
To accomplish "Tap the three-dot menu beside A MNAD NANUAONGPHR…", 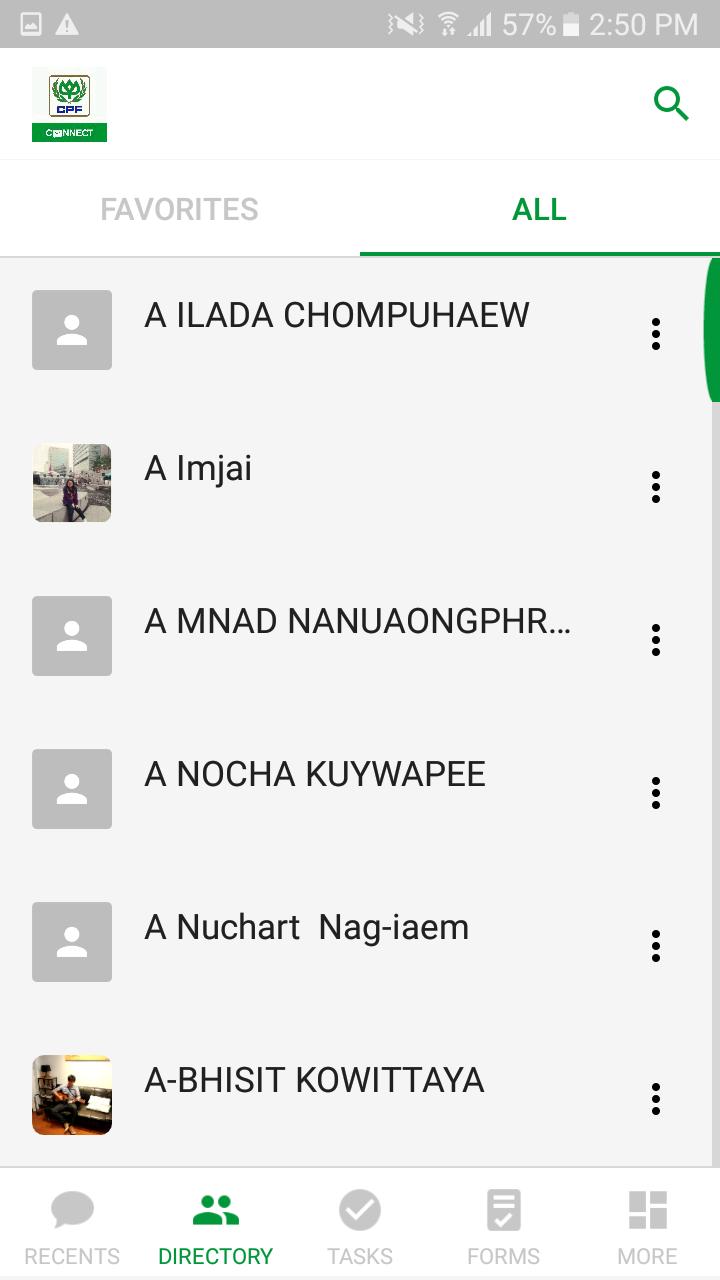I will pyautogui.click(x=656, y=640).
